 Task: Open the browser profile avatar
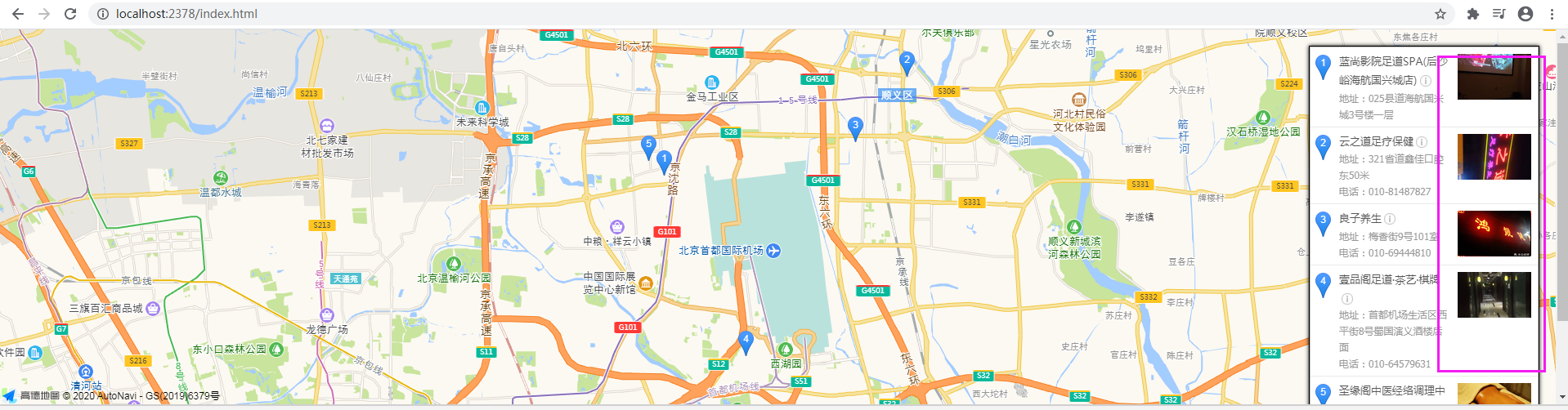(x=1525, y=14)
